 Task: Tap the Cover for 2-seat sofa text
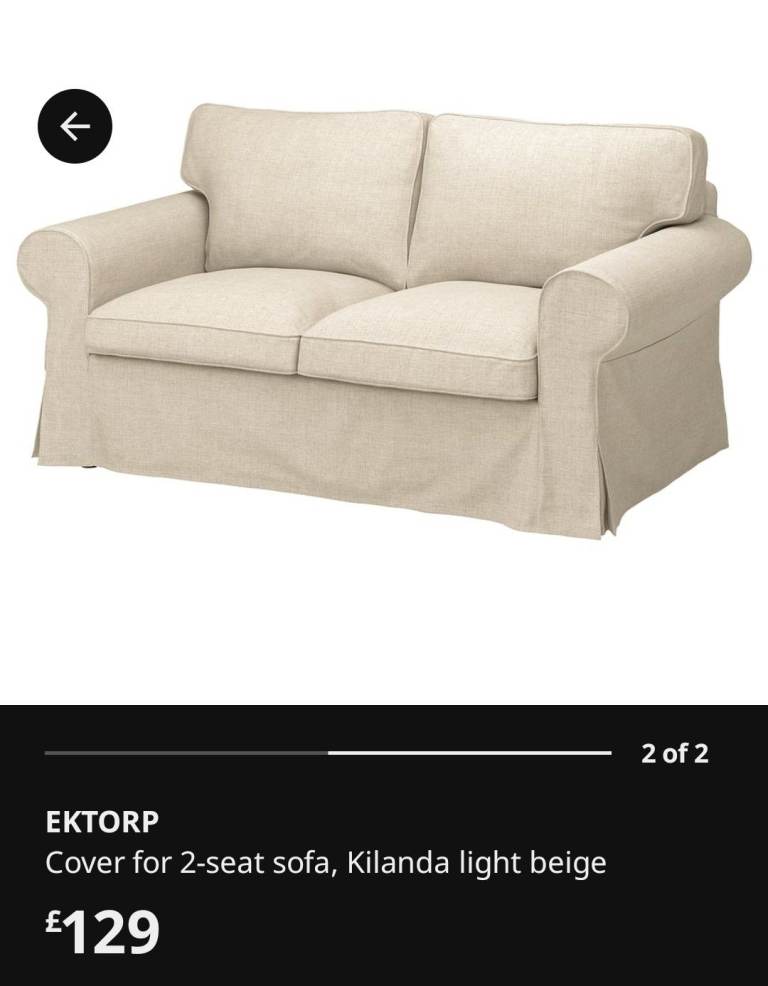pos(180,862)
